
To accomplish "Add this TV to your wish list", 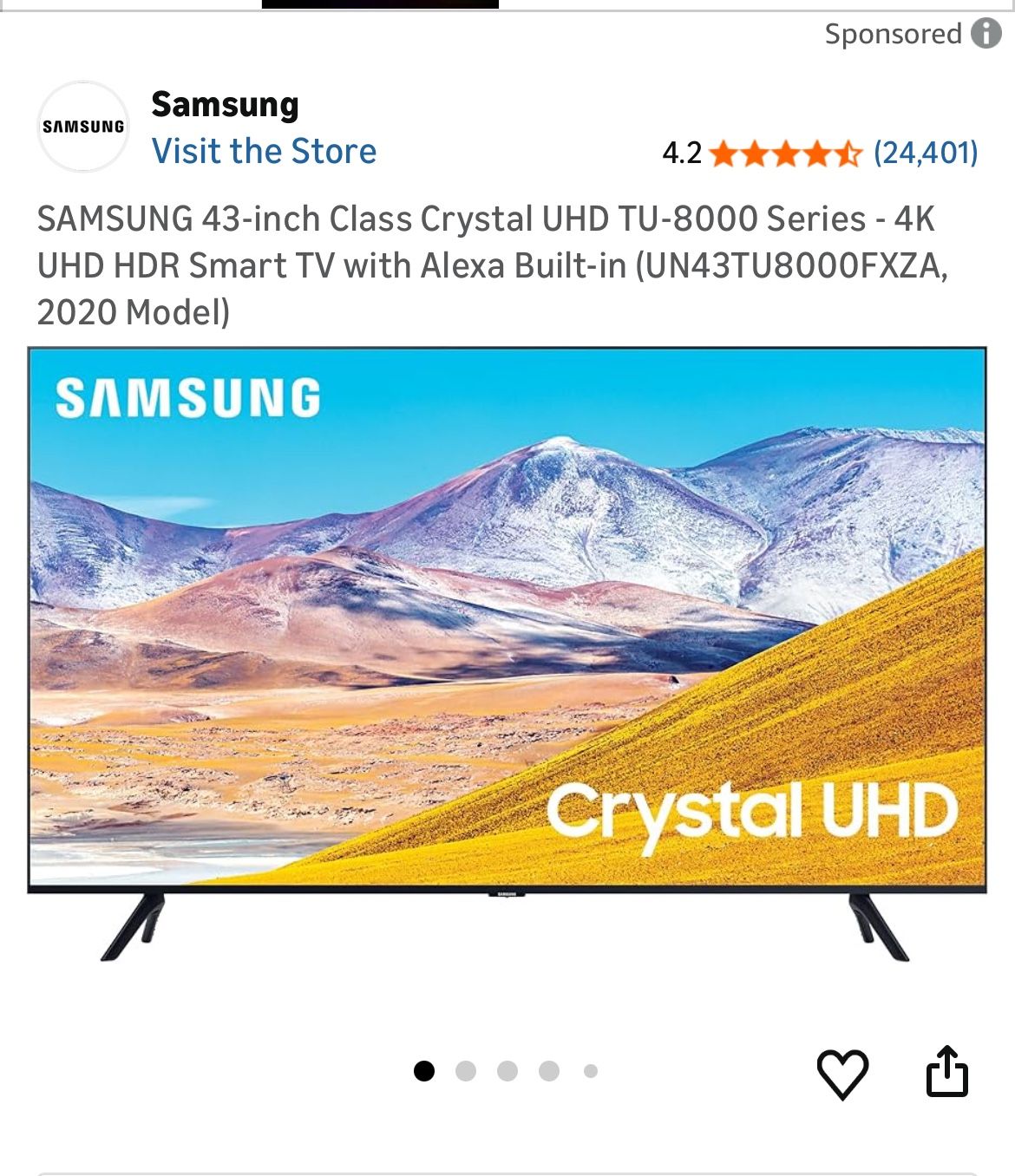I will point(842,1073).
